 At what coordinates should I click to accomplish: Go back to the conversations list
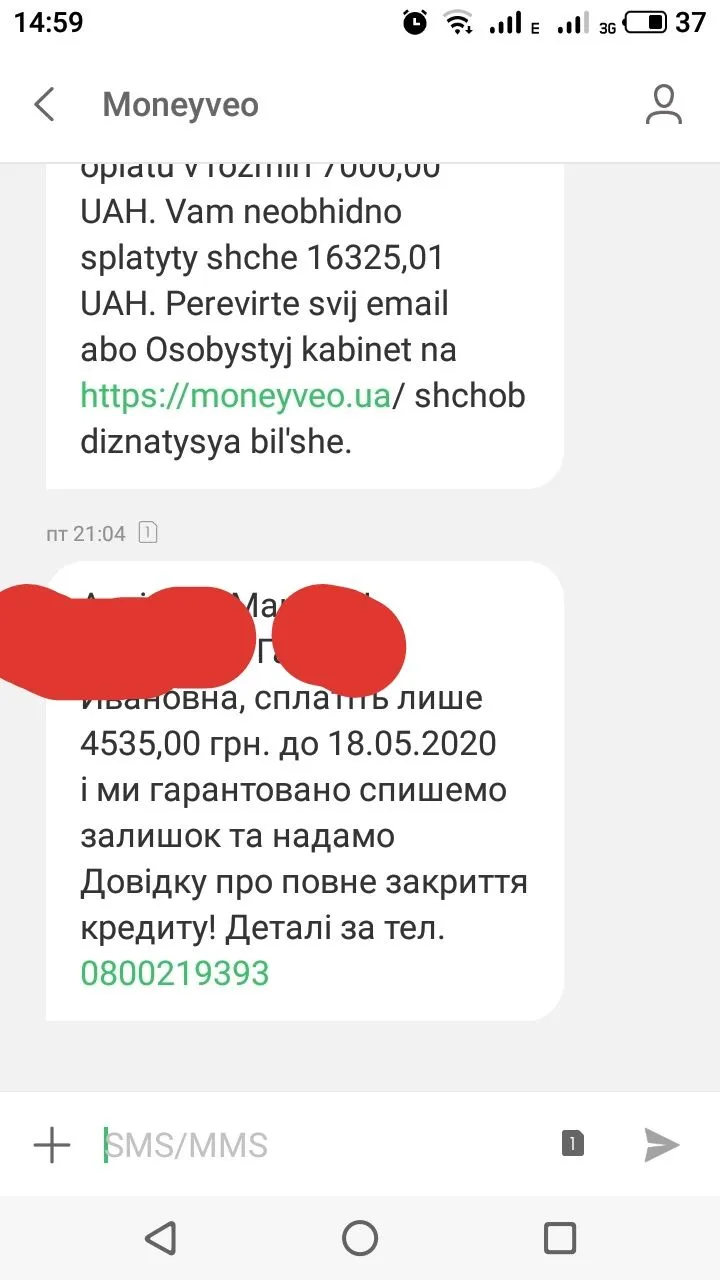tap(44, 104)
